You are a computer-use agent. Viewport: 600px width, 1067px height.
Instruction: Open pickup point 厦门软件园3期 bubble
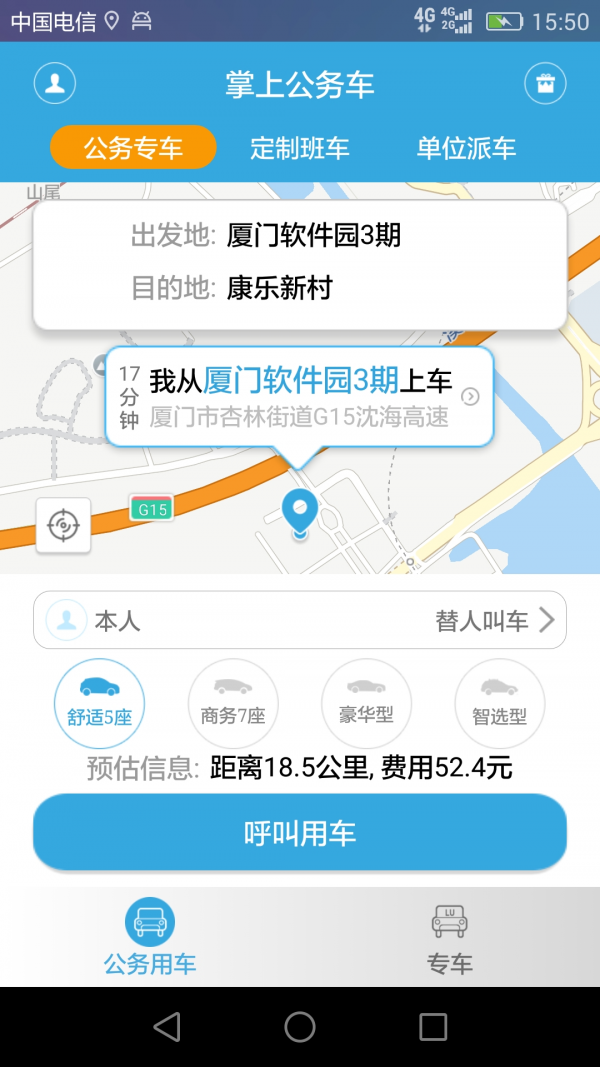300,396
